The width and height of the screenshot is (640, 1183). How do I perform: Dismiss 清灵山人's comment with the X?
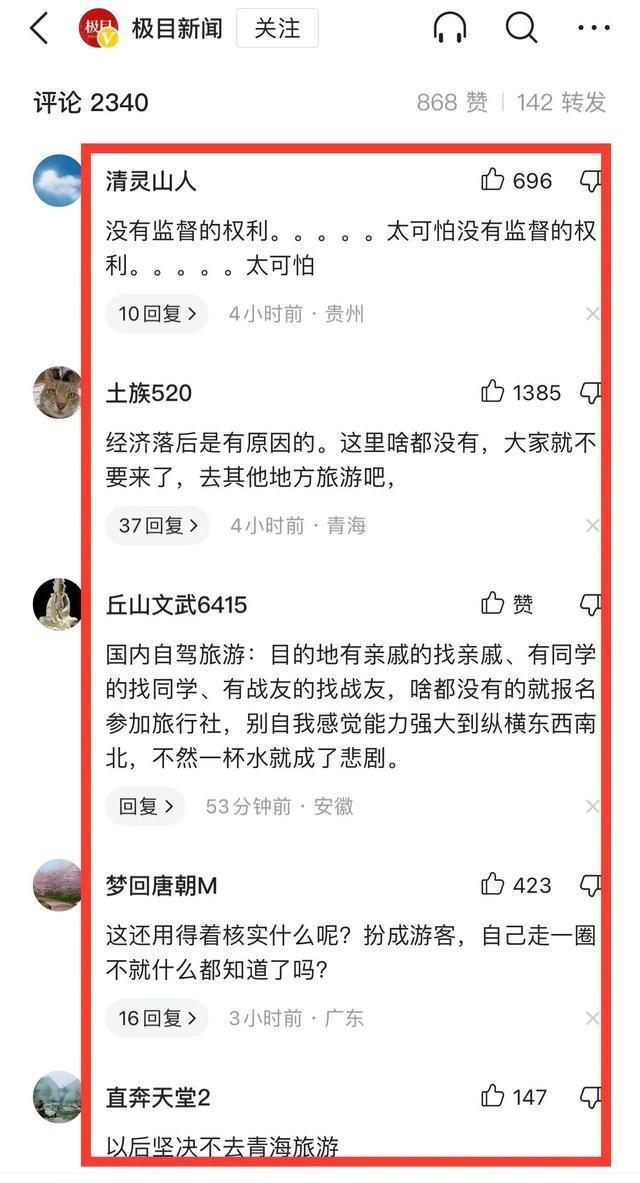tap(592, 314)
